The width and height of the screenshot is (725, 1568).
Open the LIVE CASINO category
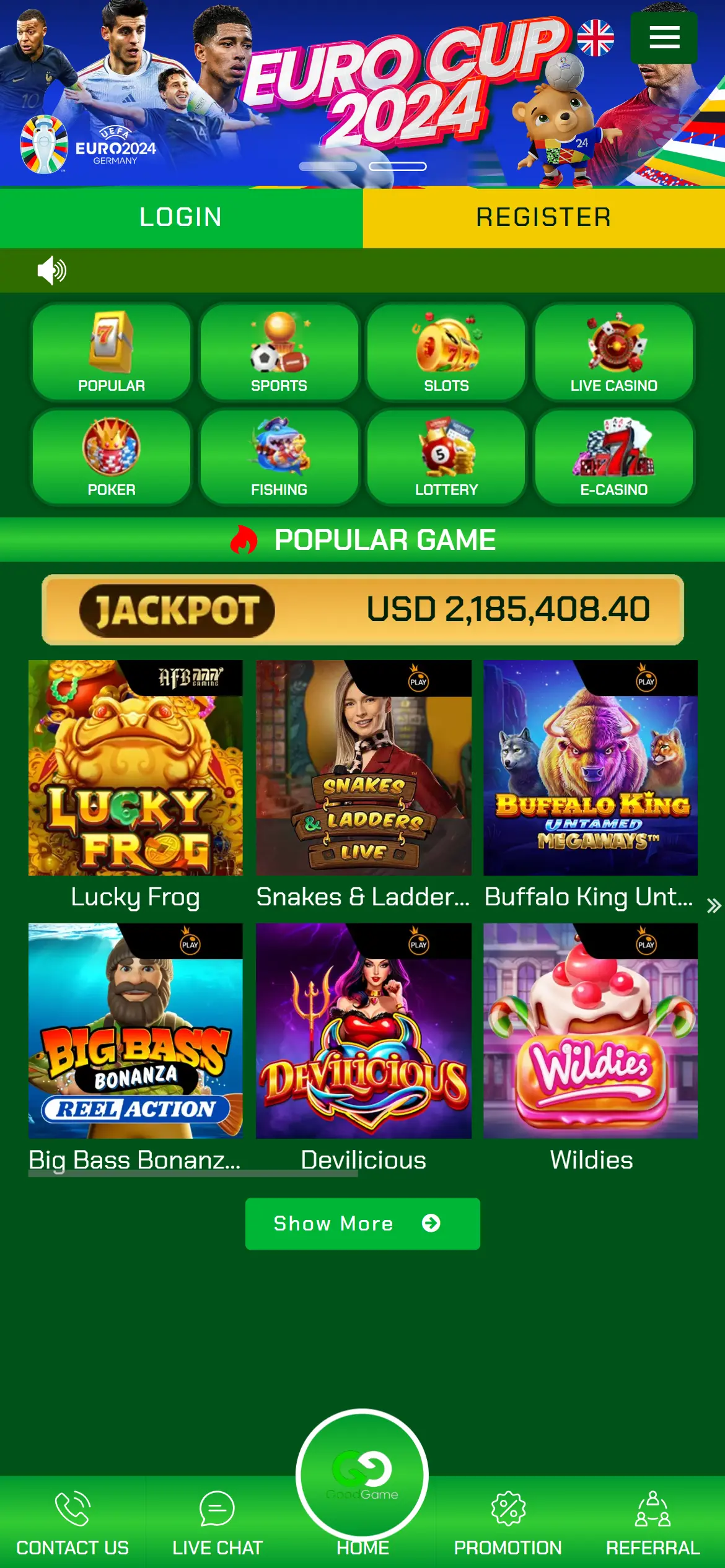[613, 352]
